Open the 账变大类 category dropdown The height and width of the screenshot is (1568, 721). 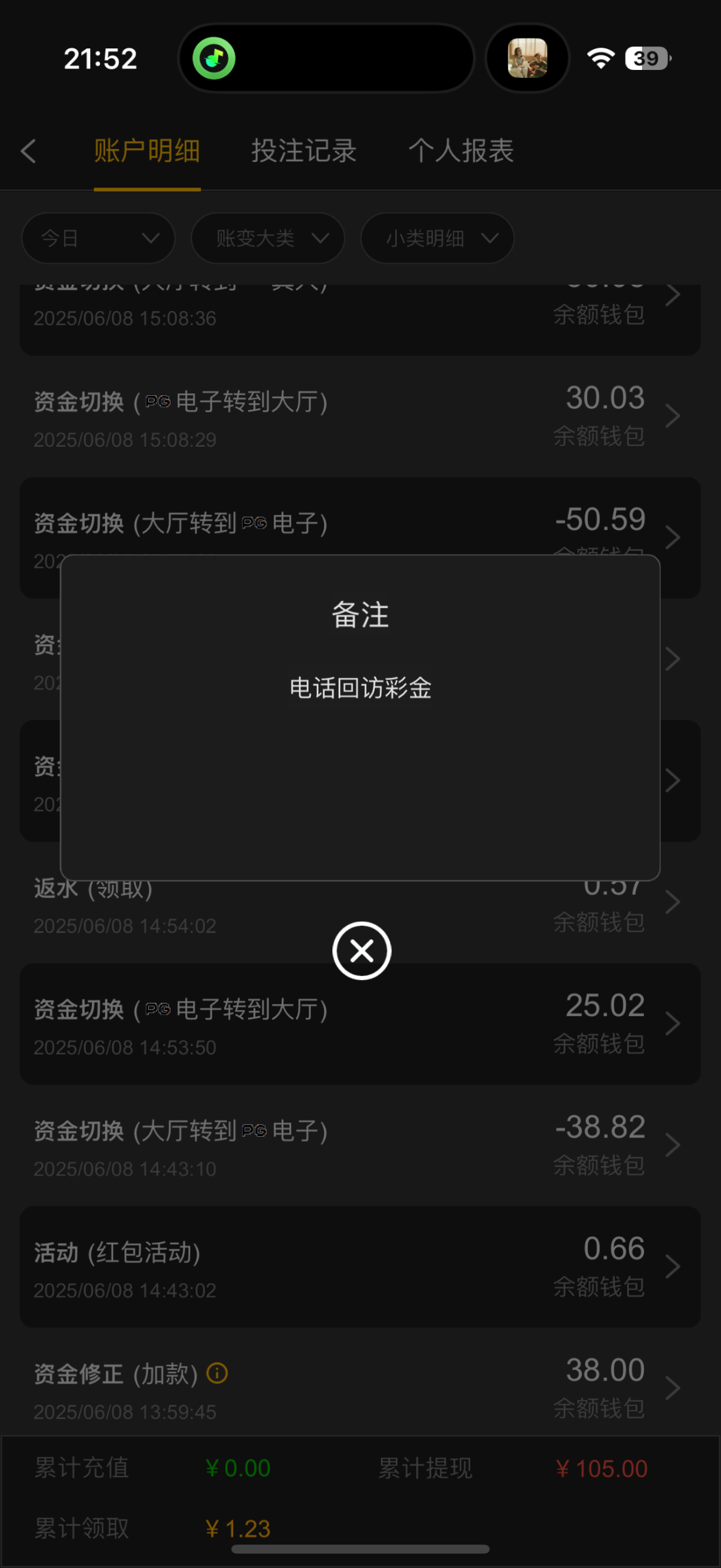point(268,238)
